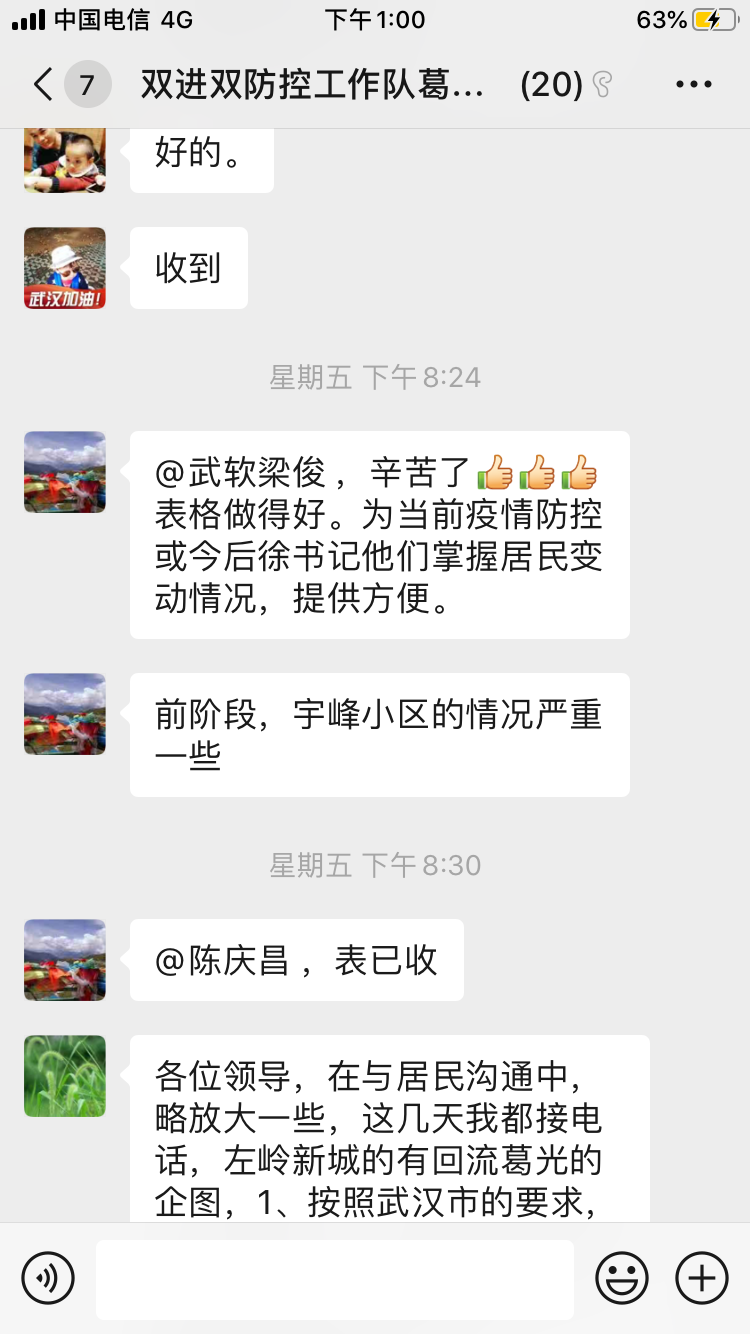750x1334 pixels.
Task: Switch to voice message input
Action: pos(48,1278)
